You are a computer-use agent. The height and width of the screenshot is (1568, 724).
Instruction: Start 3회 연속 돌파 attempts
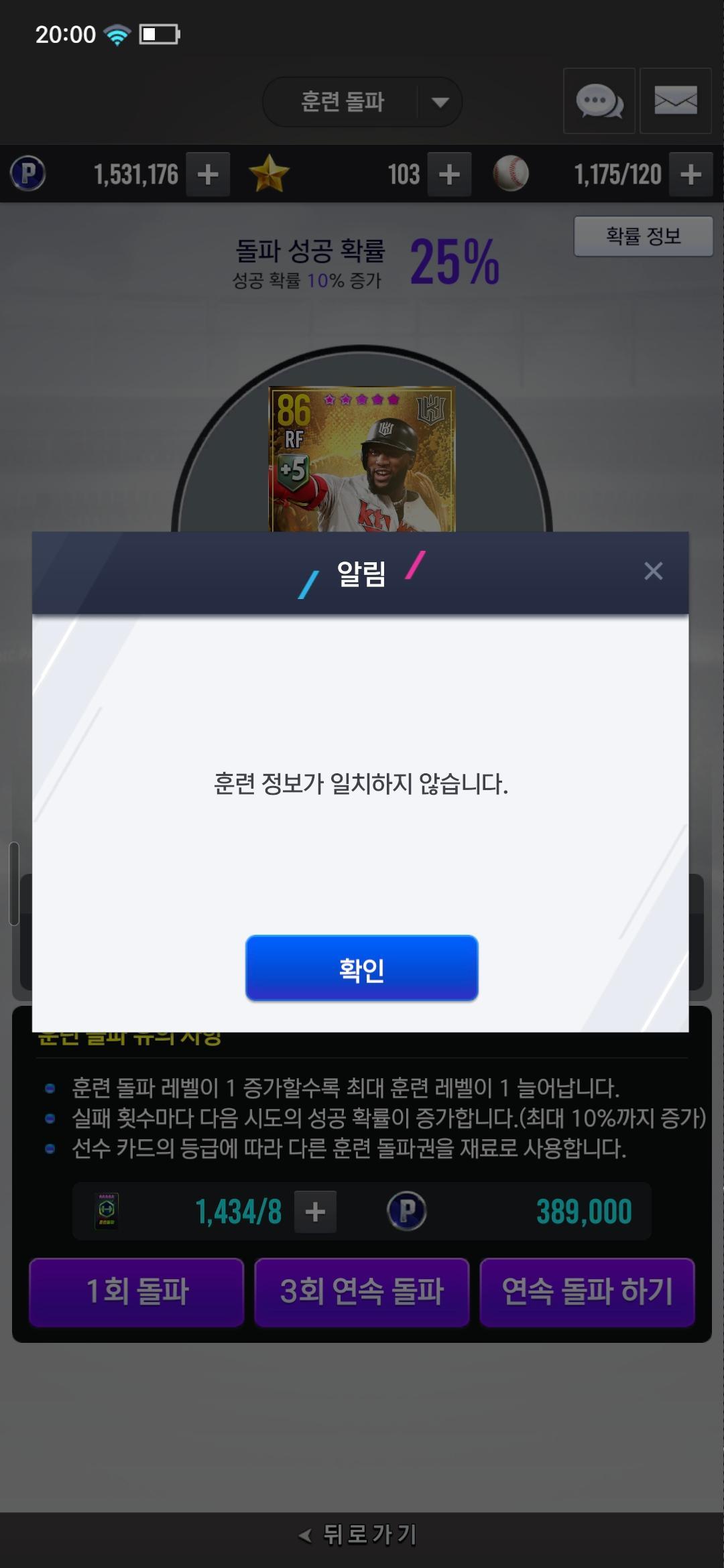coord(361,1291)
